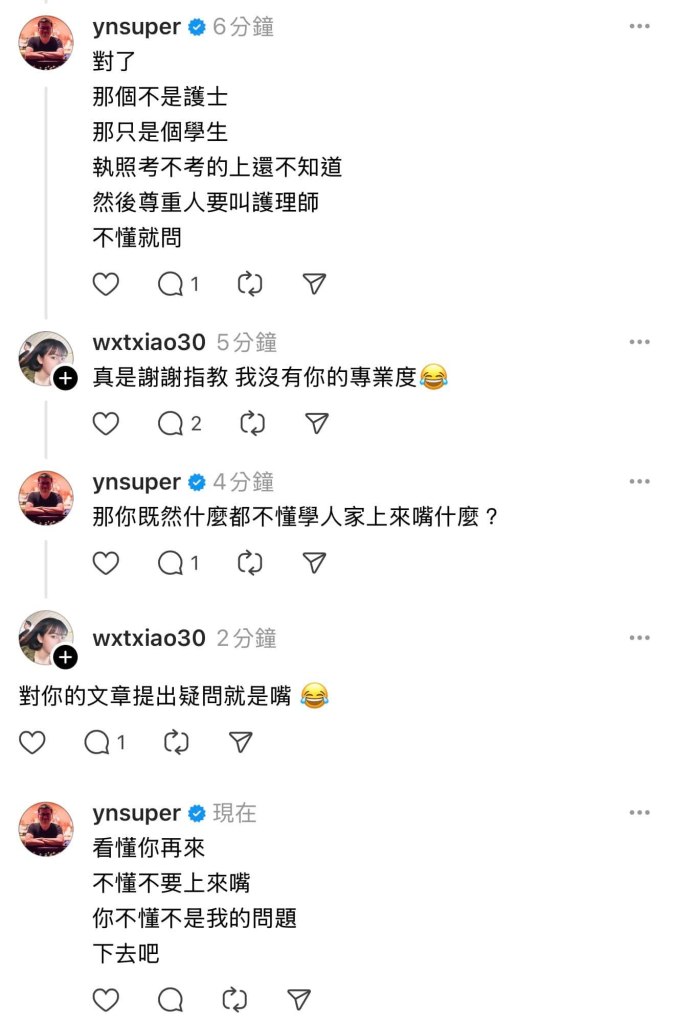Like ynsuper's 那你既然什麼都不懂 comment
Image resolution: width=675 pixels, height=1023 pixels.
tap(105, 563)
